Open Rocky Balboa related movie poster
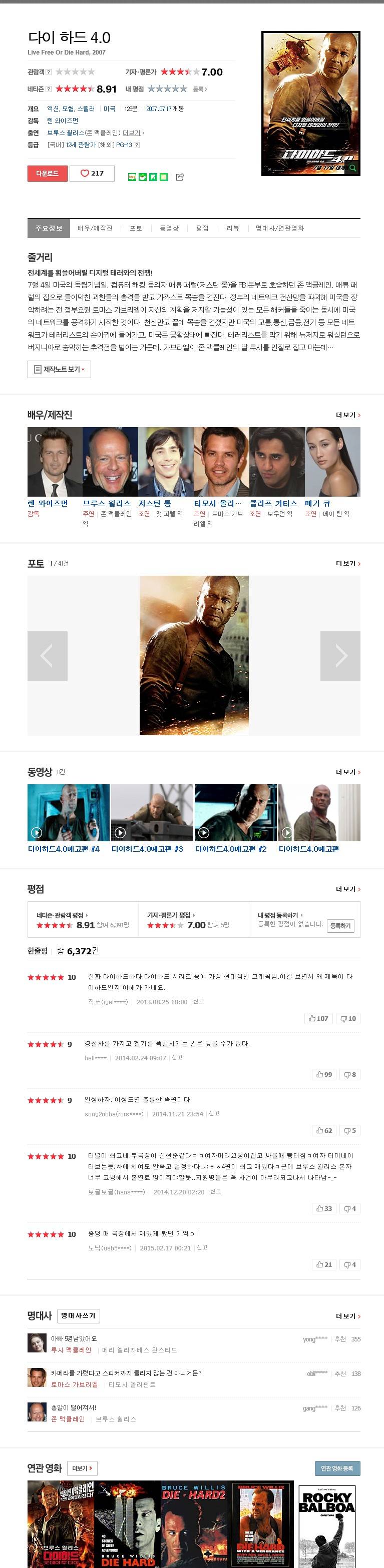 (x=327, y=1525)
